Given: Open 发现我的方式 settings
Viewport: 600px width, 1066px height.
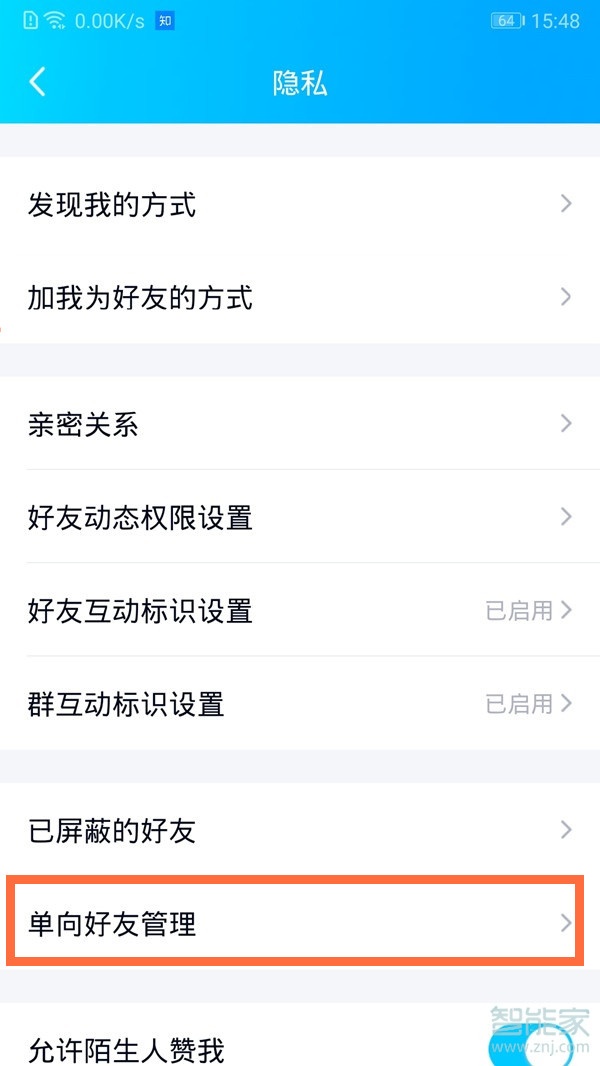Looking at the screenshot, I should coord(300,203).
